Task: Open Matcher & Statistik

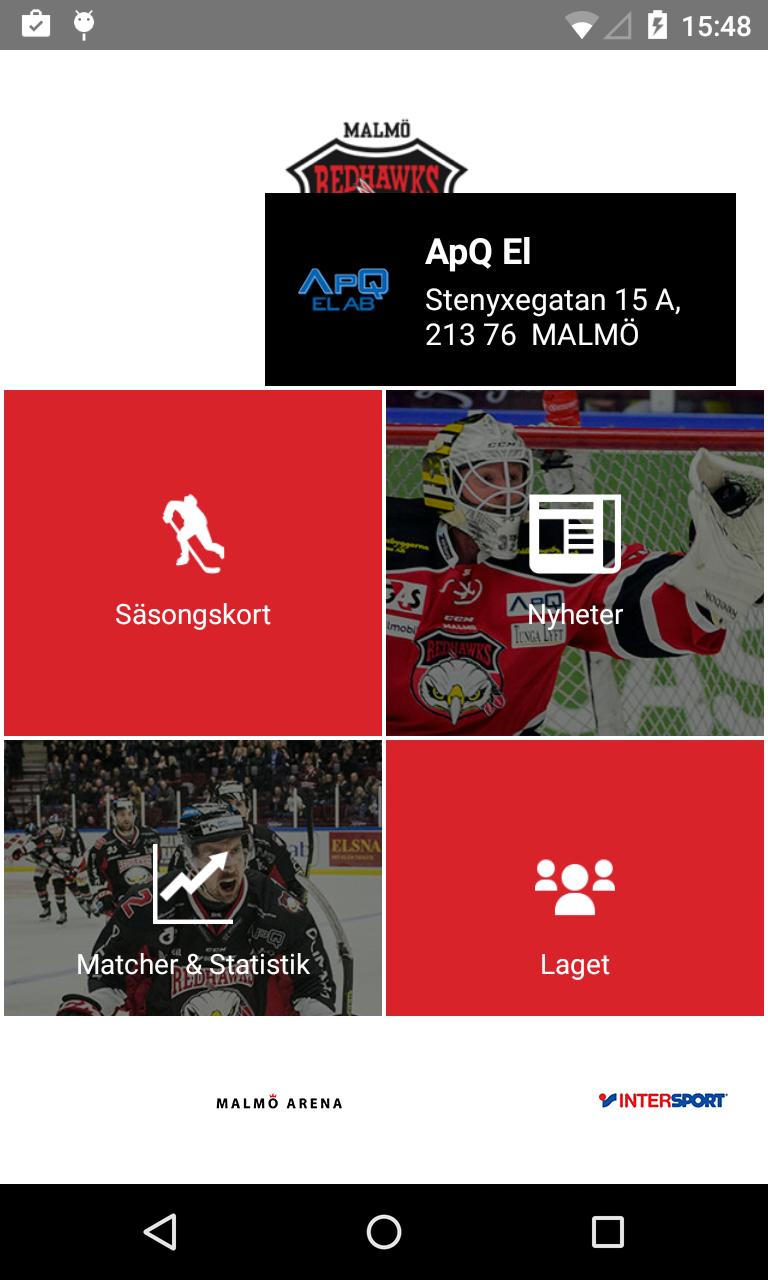Action: [193, 878]
